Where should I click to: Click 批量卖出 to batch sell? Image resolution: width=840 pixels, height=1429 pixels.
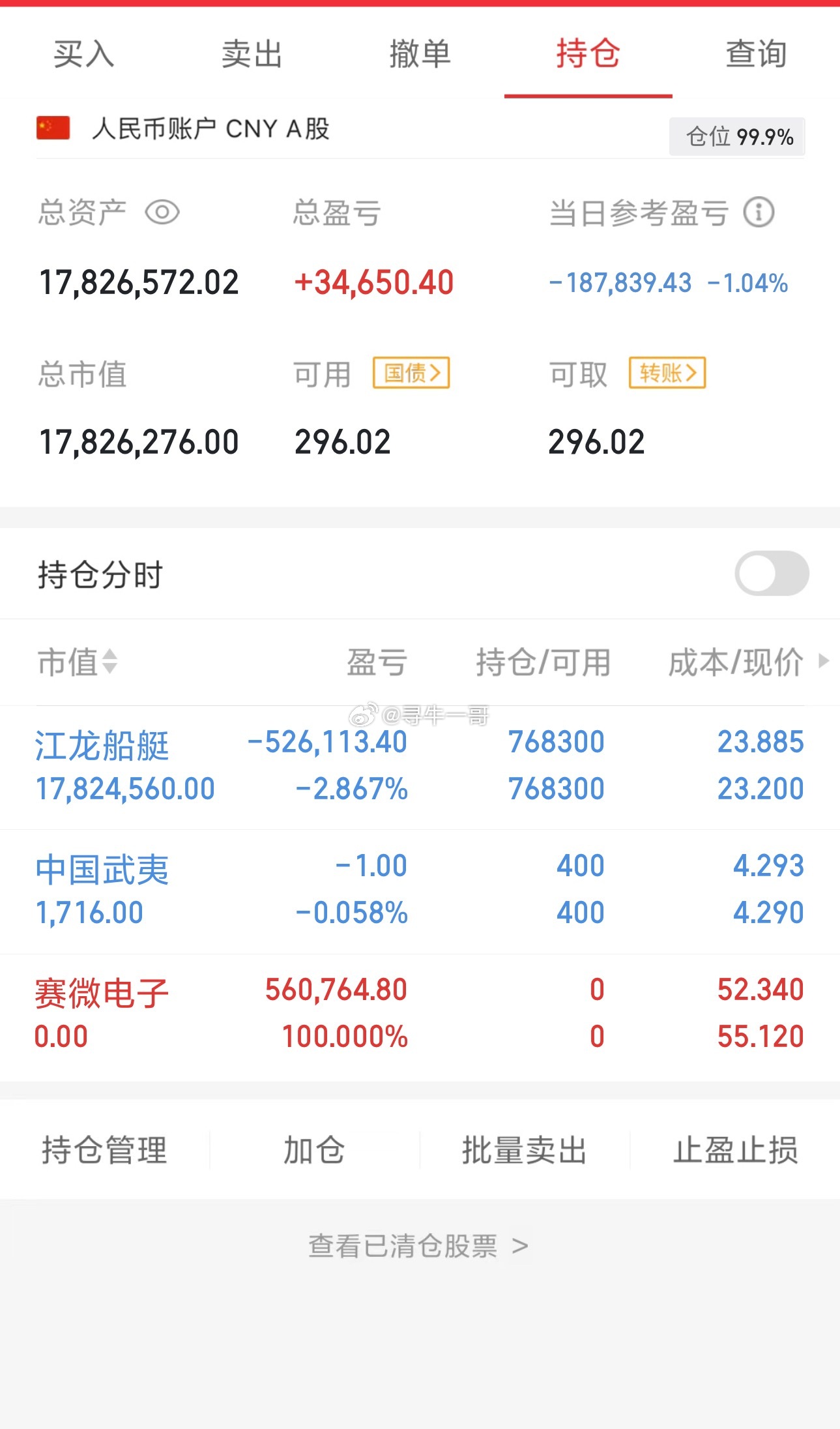coord(525,1151)
